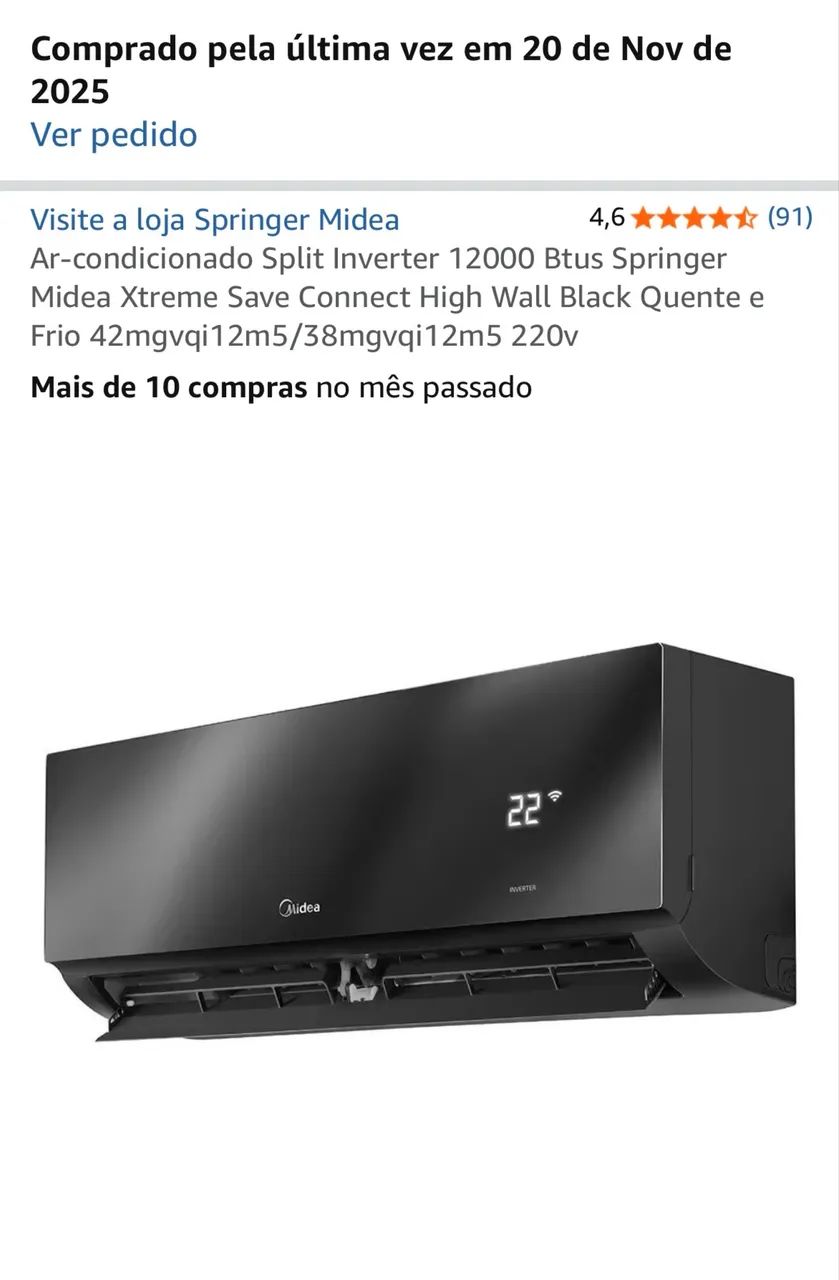Visit the Springer Midea store
This screenshot has height=1280, width=839.
[x=216, y=219]
